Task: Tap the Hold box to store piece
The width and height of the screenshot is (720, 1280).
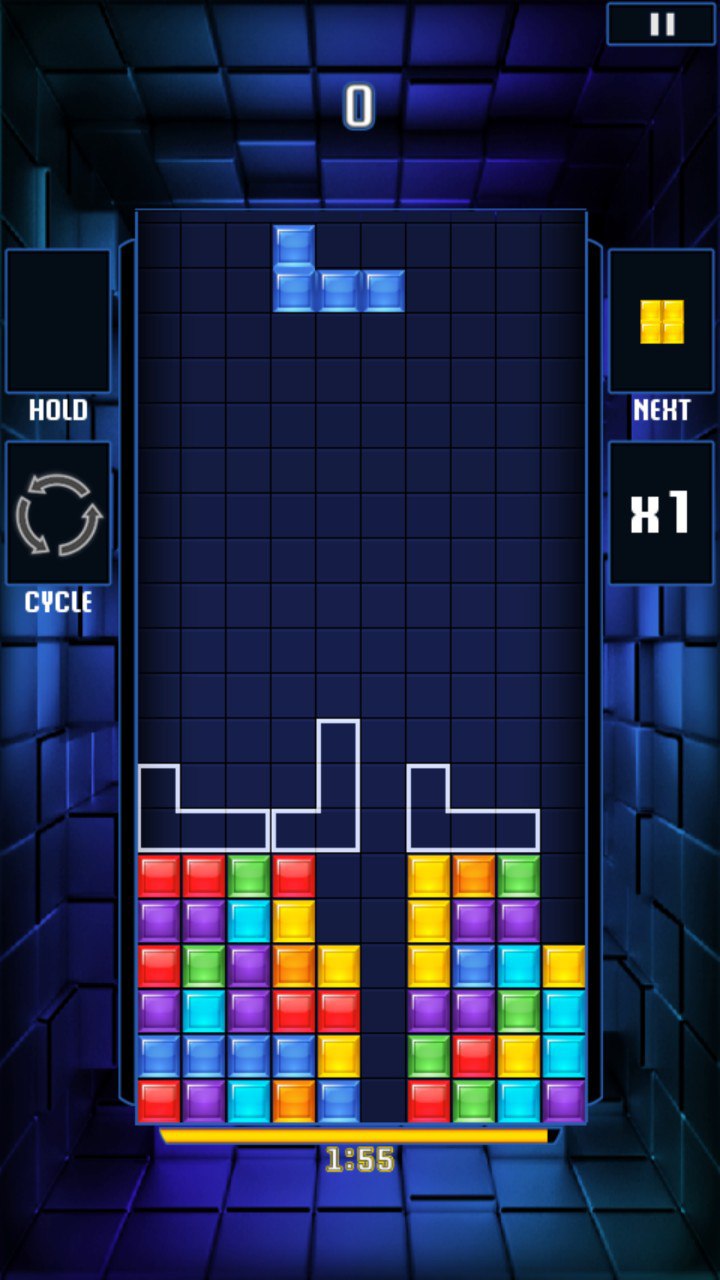Action: pyautogui.click(x=58, y=320)
